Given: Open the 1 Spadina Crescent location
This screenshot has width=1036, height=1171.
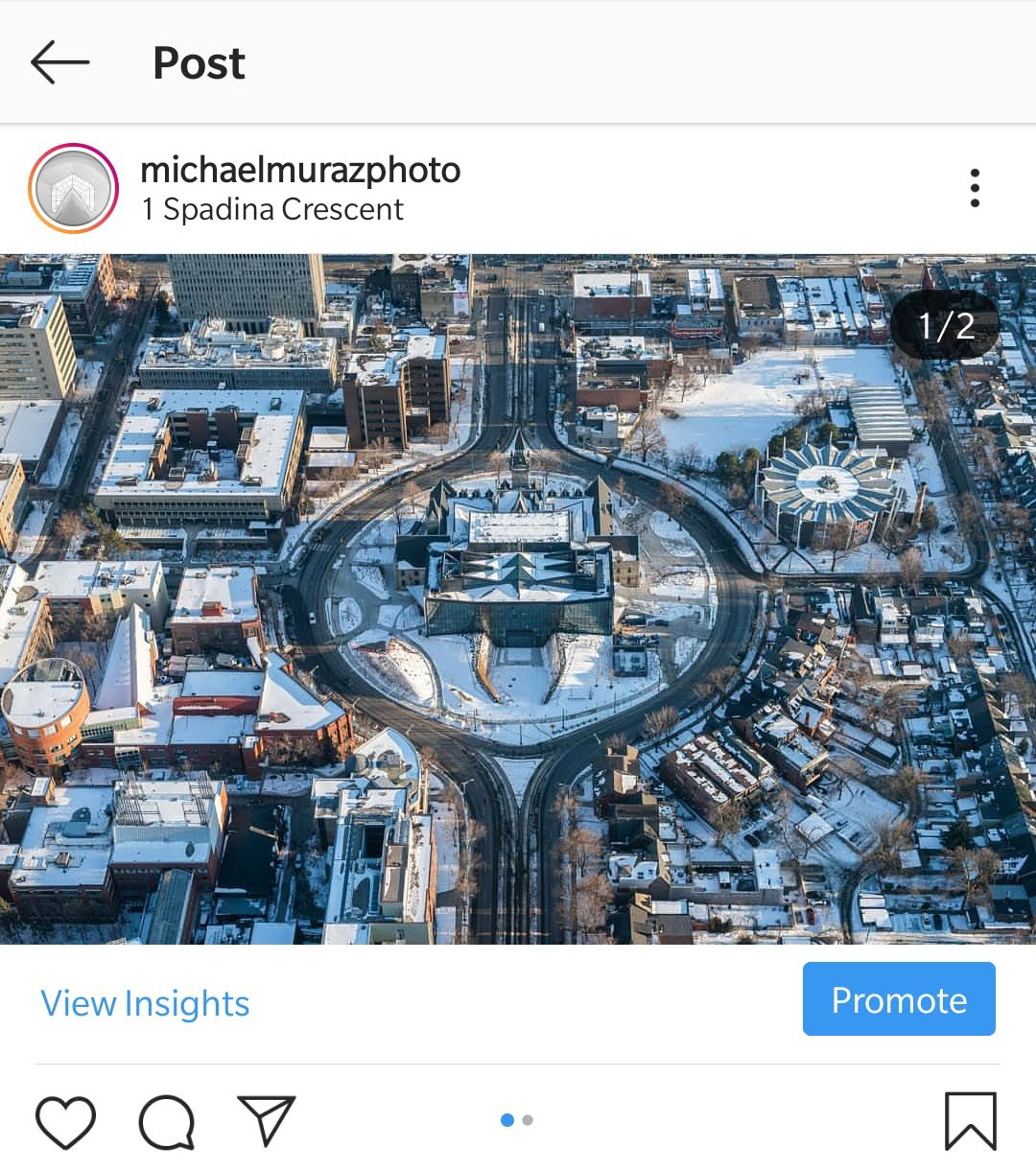Looking at the screenshot, I should coord(272,209).
